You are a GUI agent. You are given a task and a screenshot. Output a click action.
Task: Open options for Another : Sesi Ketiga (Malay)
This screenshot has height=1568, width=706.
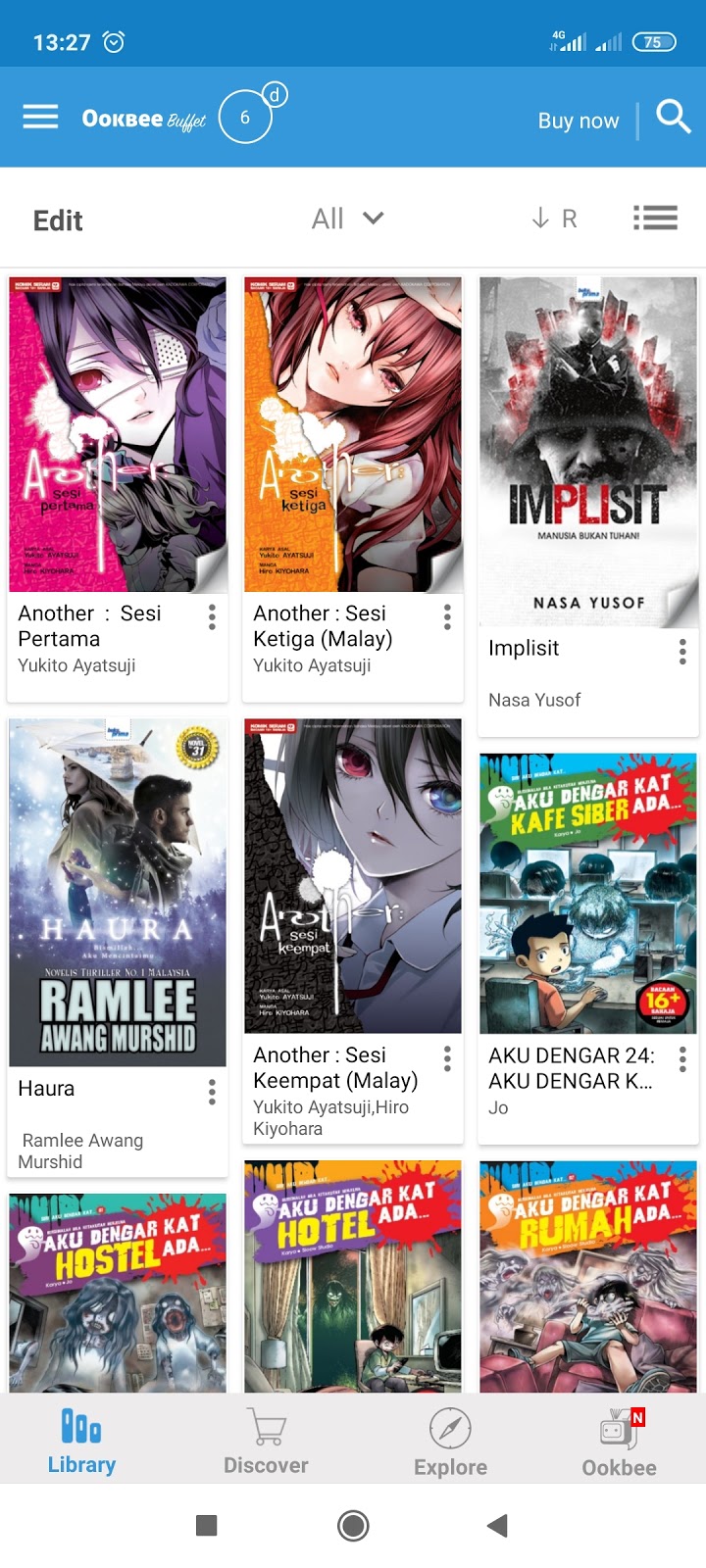(447, 616)
